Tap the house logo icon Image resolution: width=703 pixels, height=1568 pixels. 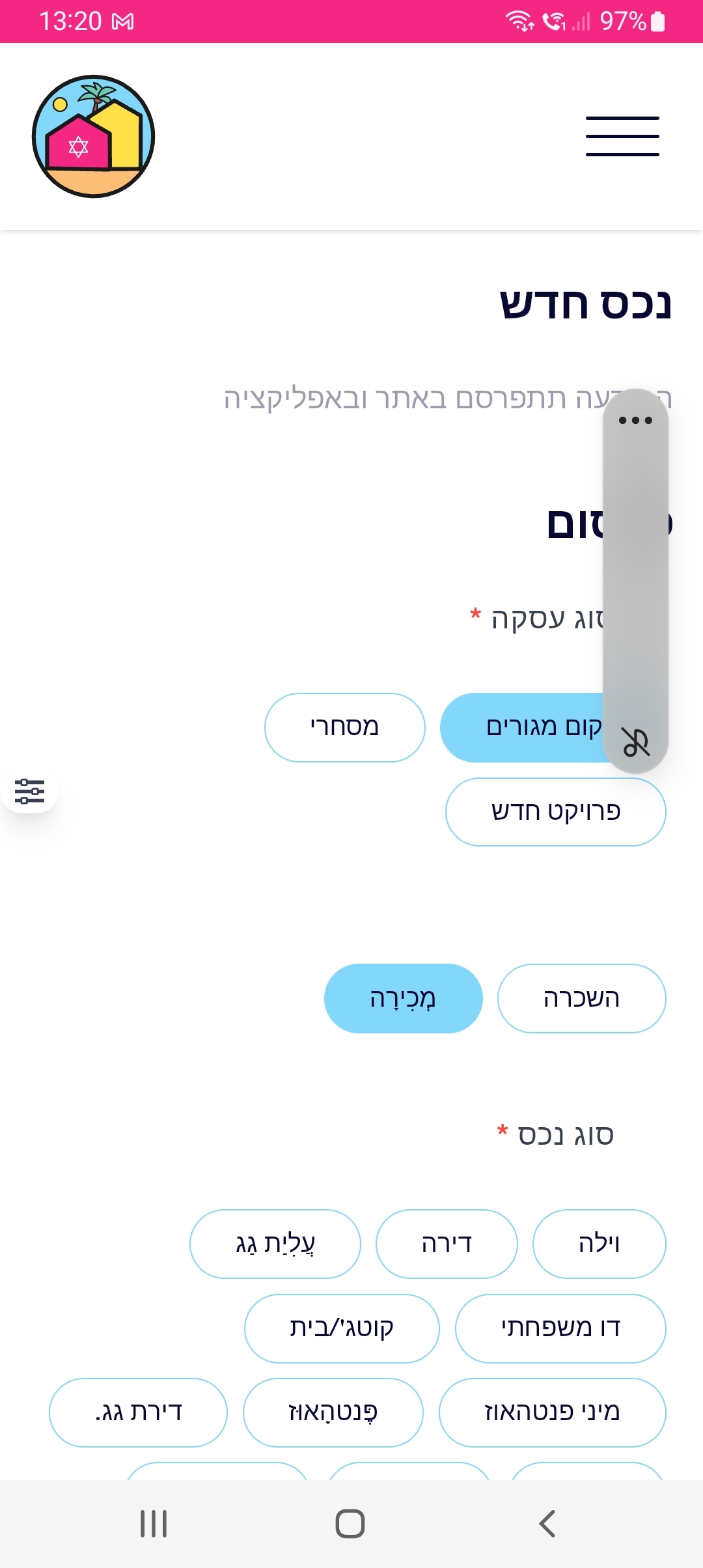coord(94,136)
